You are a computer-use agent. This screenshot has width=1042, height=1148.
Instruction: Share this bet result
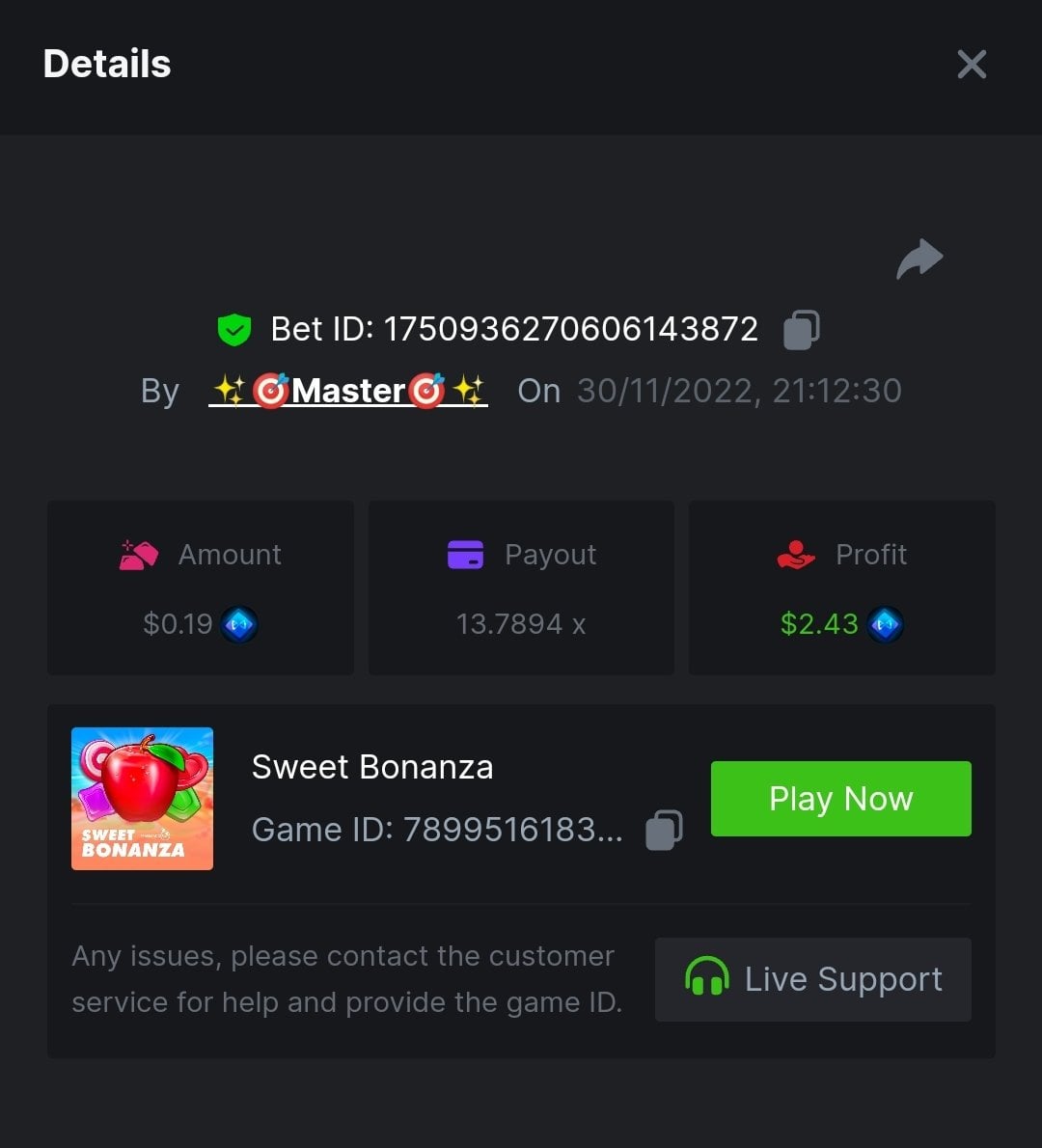point(919,259)
